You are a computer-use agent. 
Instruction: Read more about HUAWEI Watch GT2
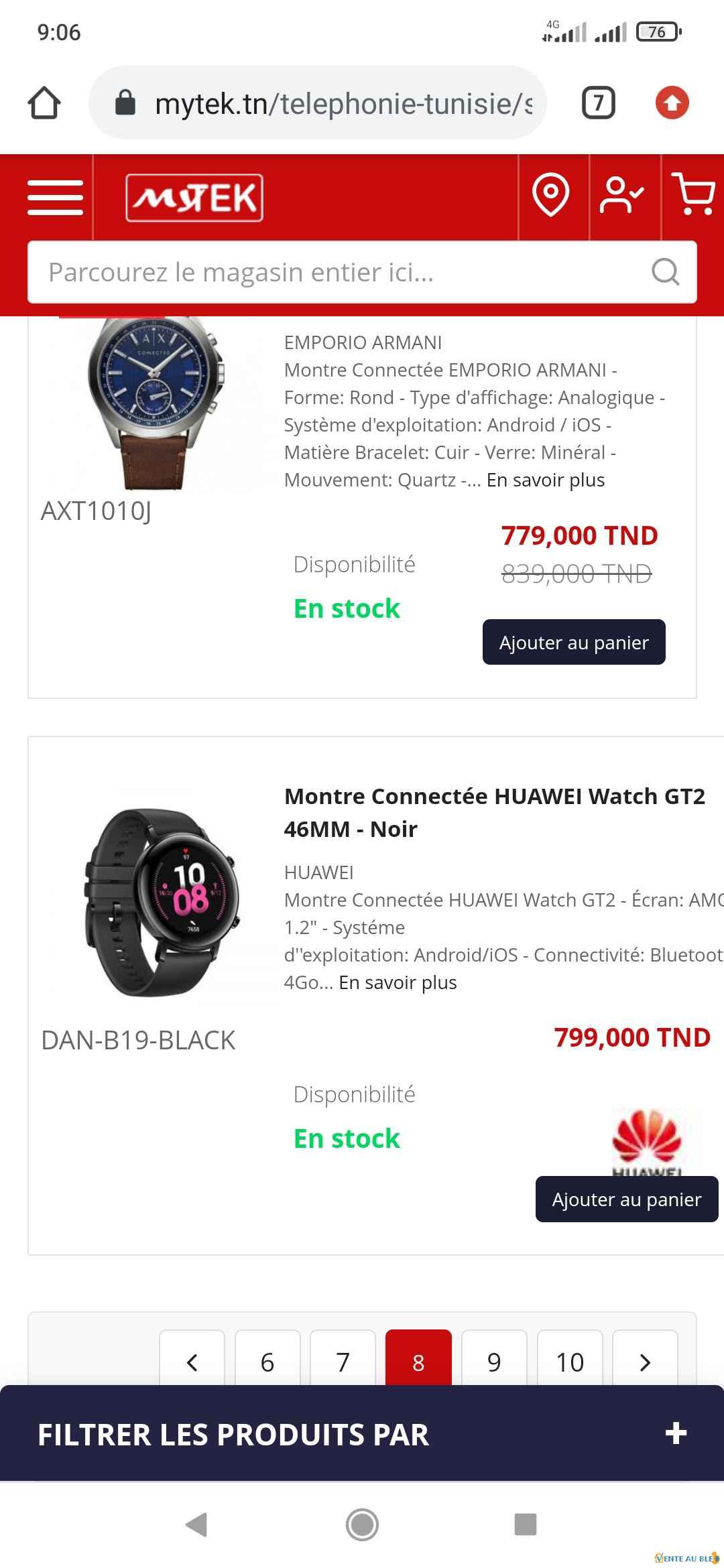coord(398,983)
